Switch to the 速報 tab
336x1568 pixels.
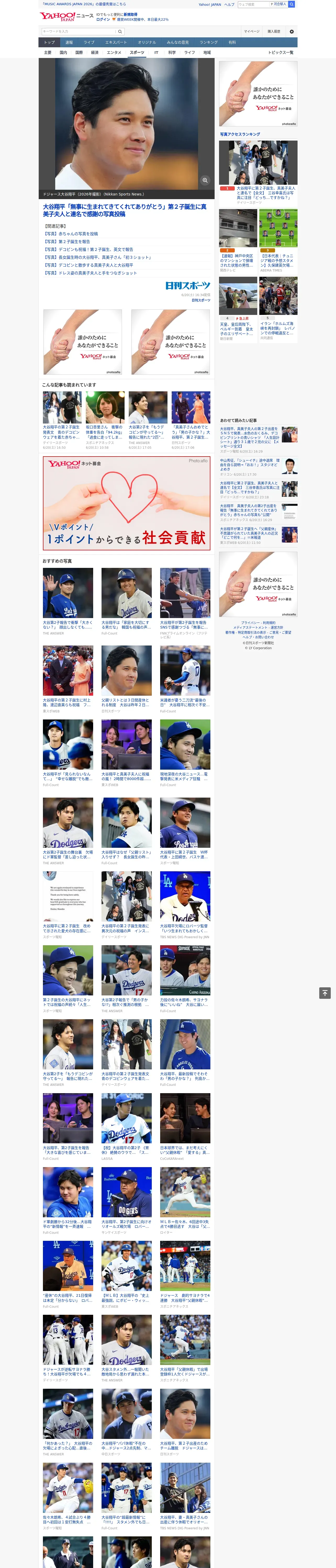coord(69,43)
